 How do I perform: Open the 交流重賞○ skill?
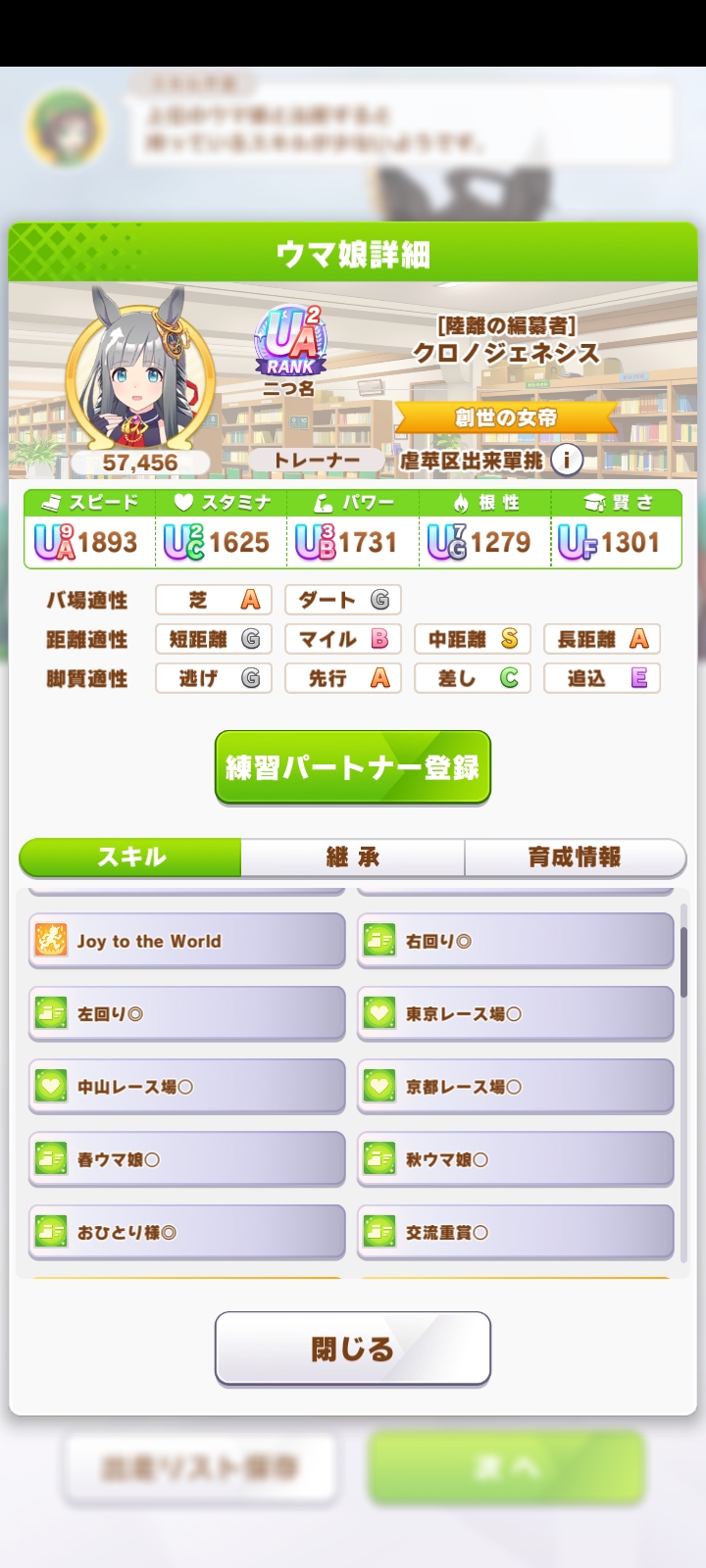tap(516, 1232)
